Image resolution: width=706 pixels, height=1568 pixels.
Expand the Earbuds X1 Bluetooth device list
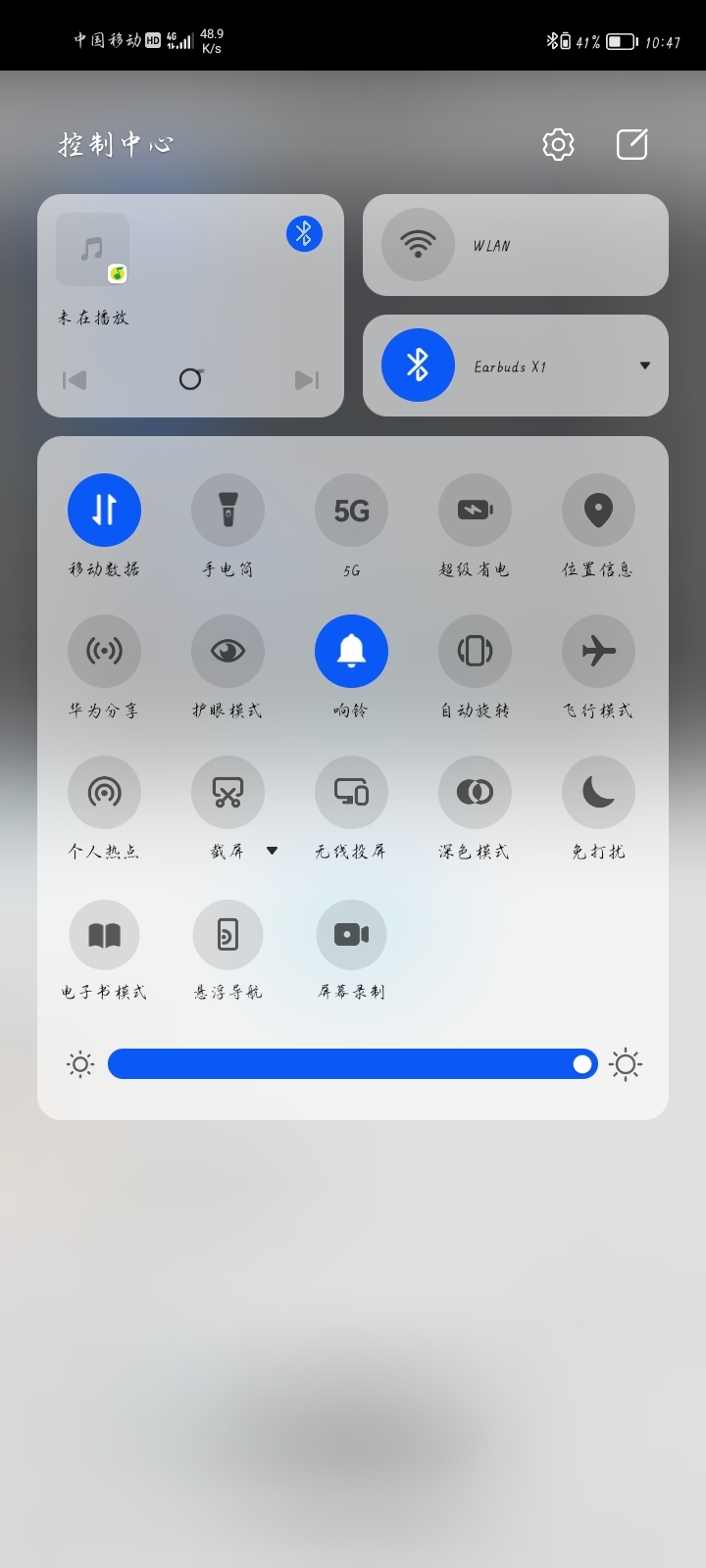644,366
